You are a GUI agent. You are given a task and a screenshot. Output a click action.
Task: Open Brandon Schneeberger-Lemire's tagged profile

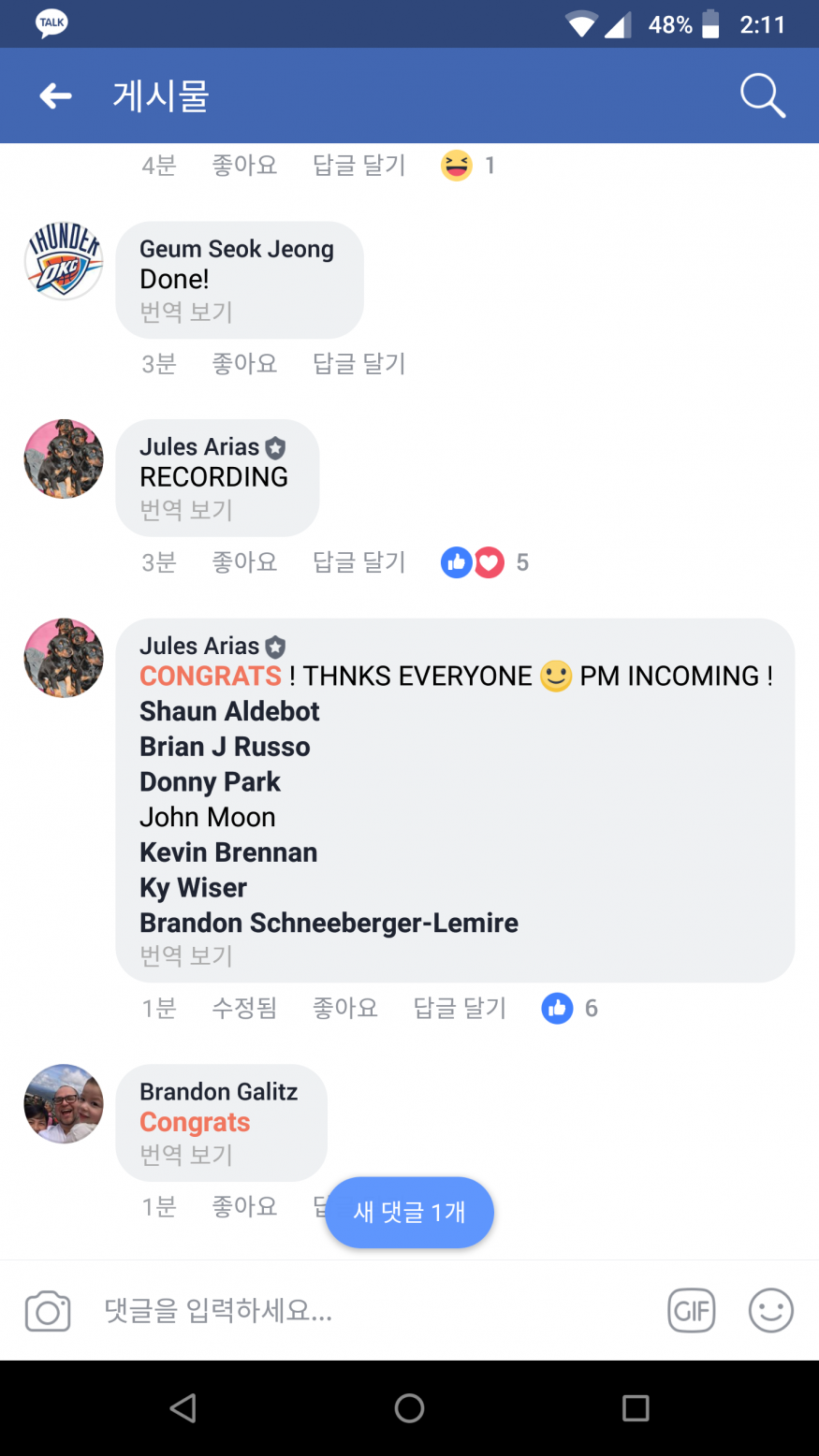click(329, 923)
